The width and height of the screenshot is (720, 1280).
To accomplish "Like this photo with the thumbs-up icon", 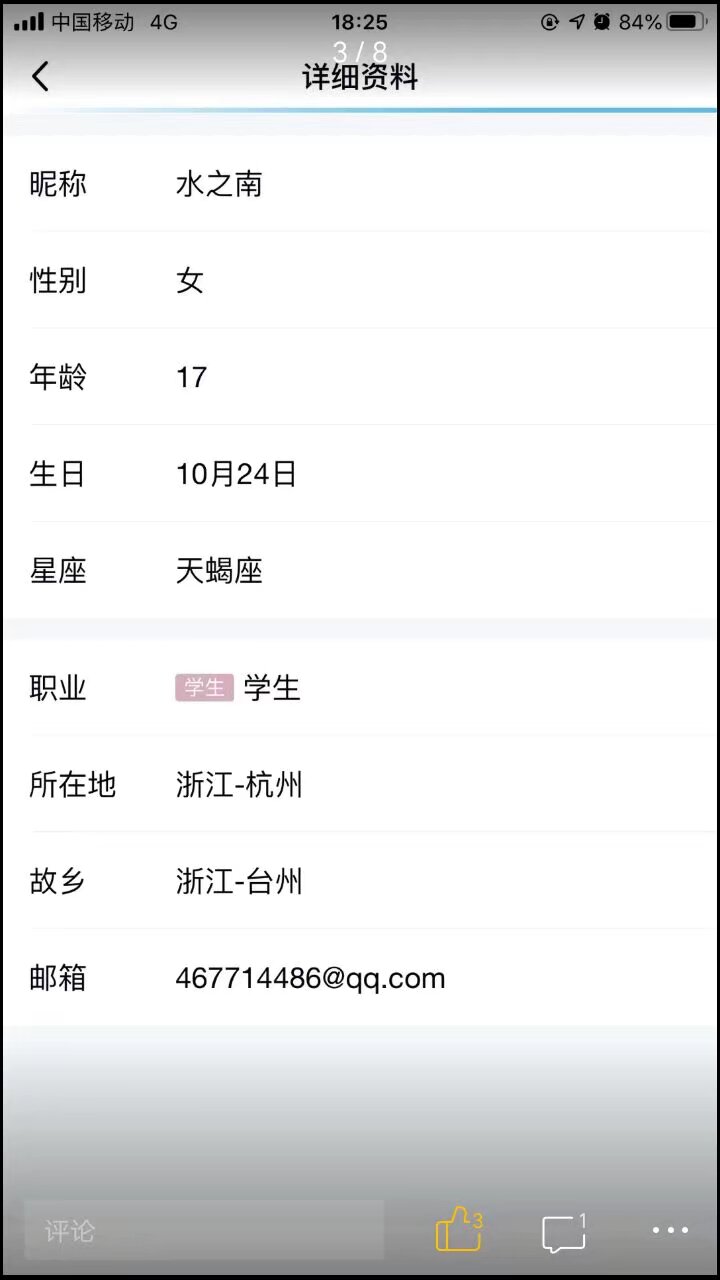I will (x=457, y=1229).
